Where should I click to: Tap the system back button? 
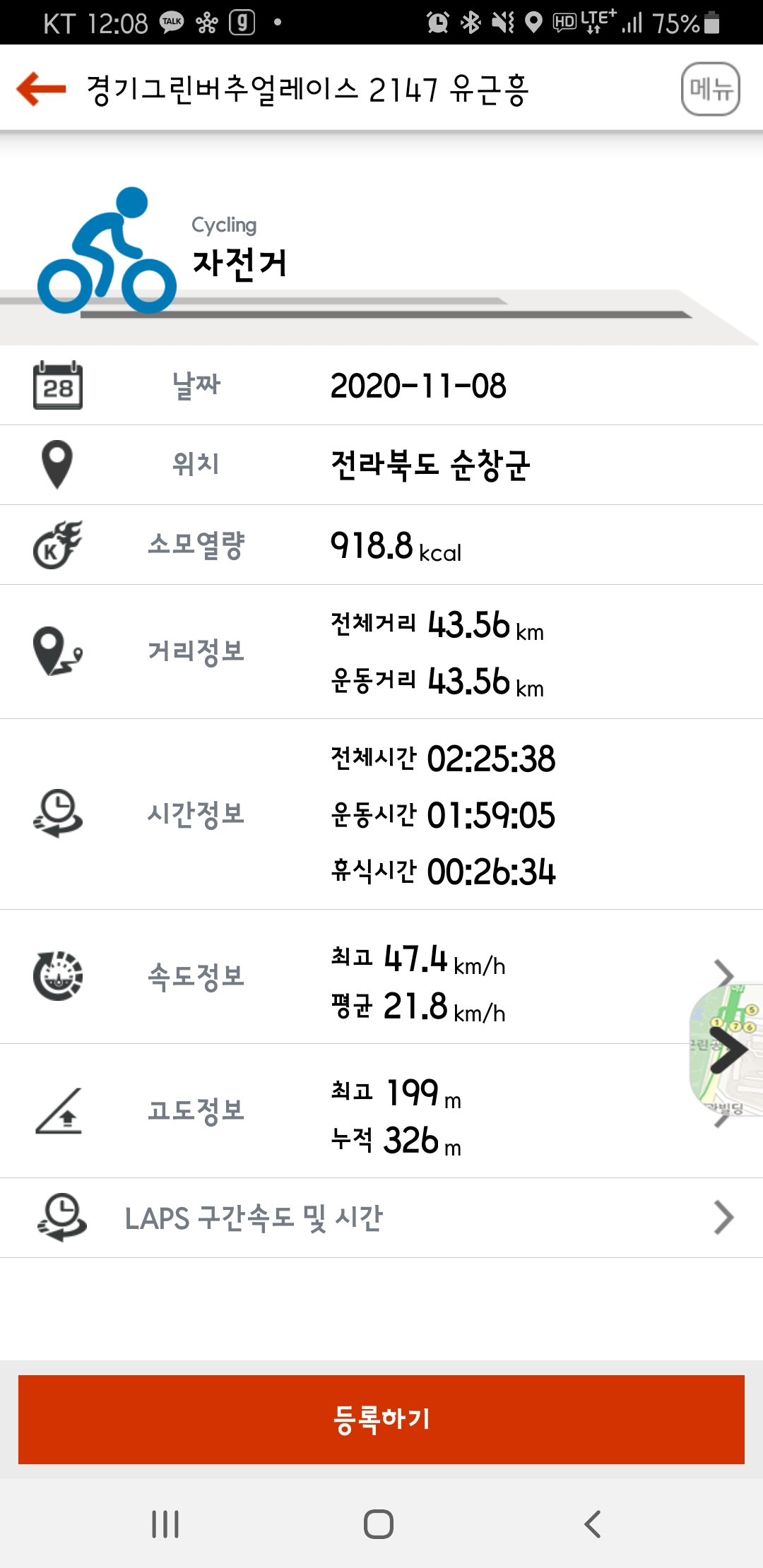[x=592, y=1524]
